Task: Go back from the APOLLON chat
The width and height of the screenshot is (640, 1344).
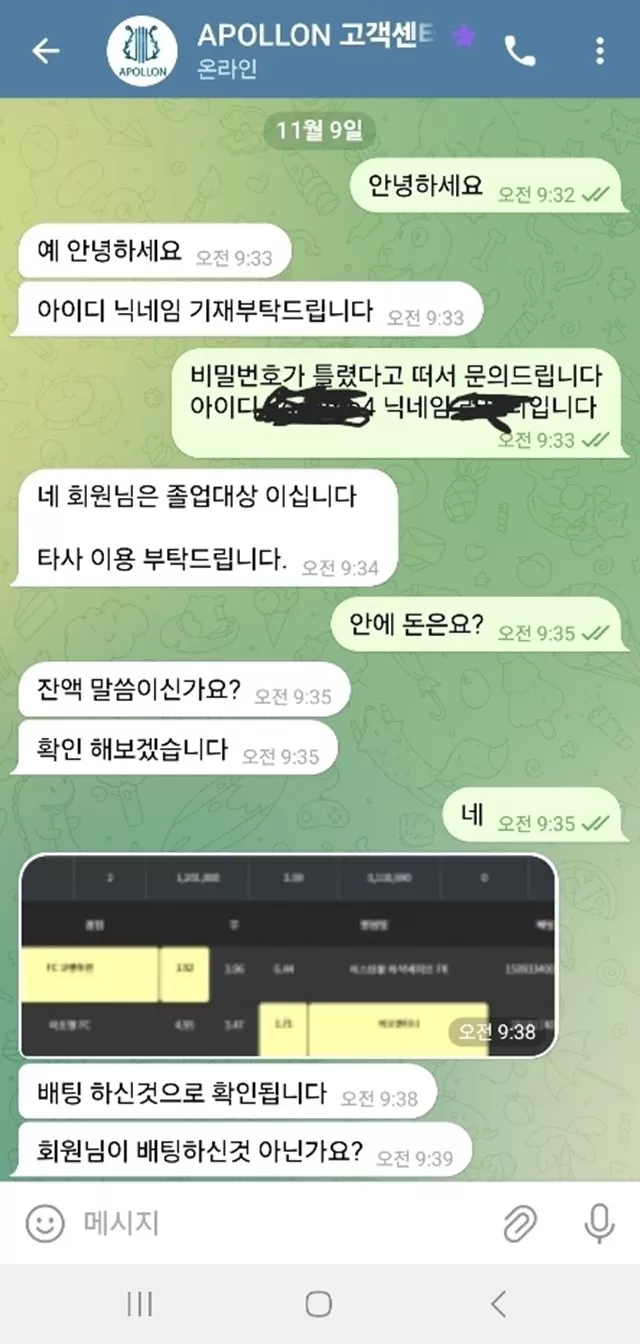Action: pyautogui.click(x=45, y=51)
